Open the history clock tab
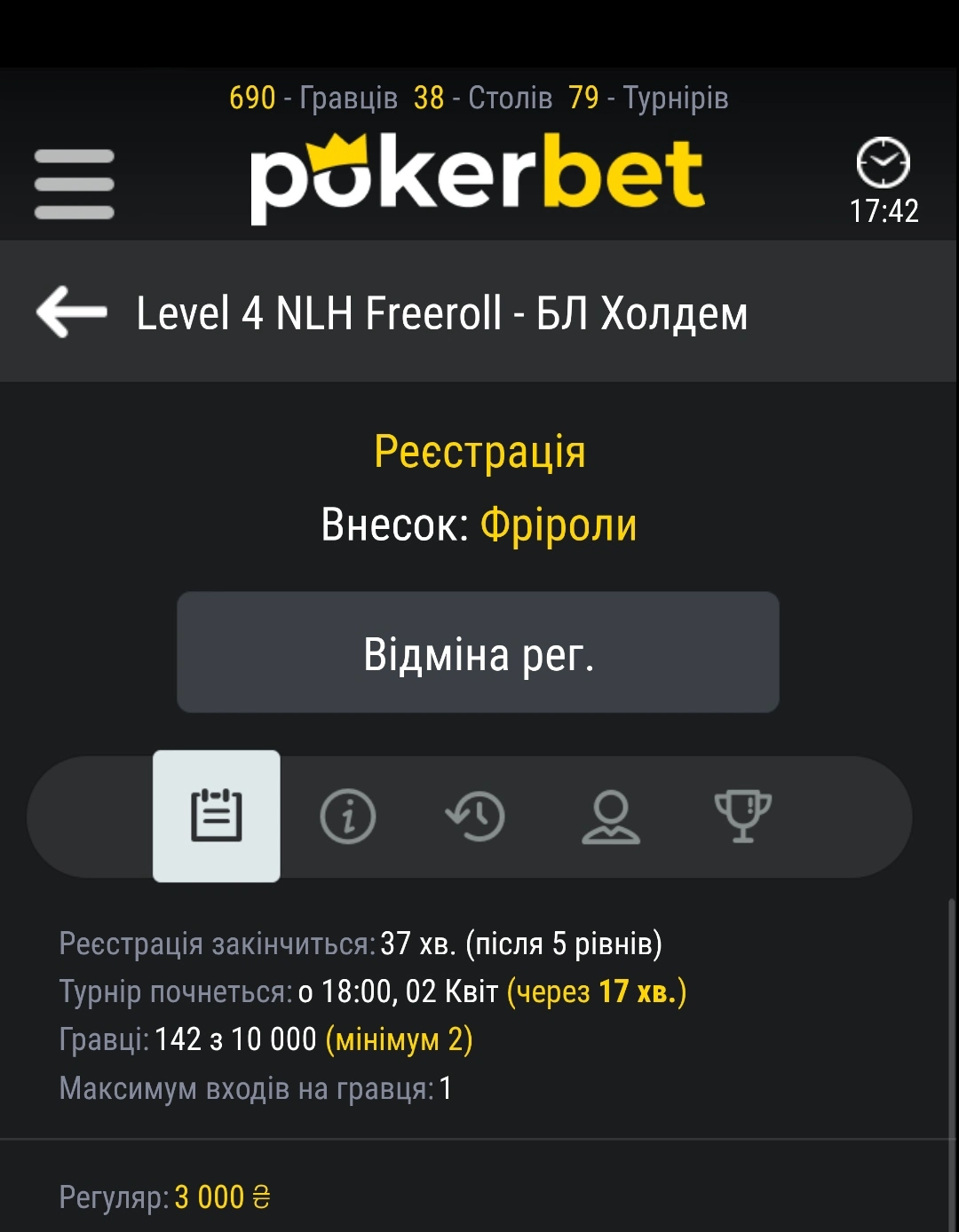 [x=475, y=816]
